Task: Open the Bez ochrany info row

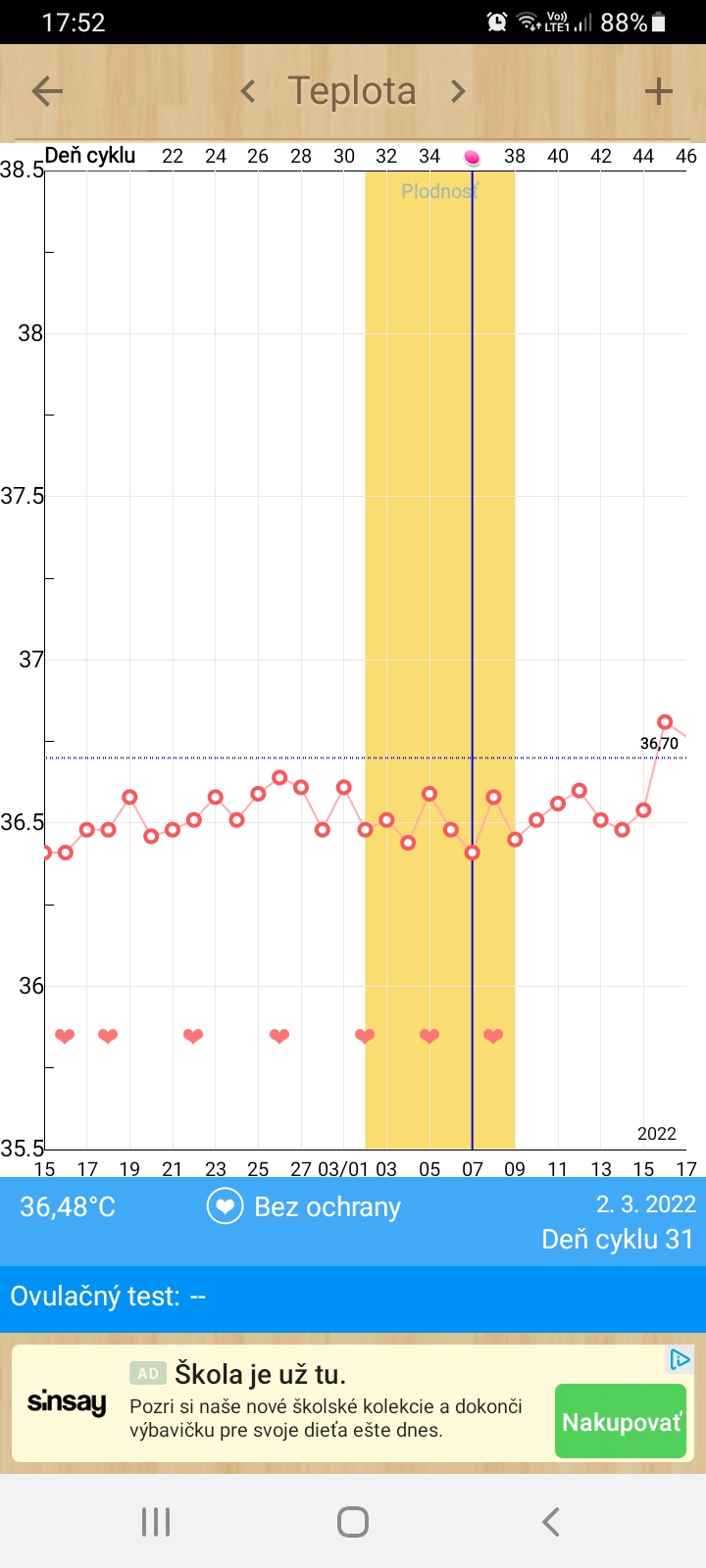Action: tap(304, 1207)
